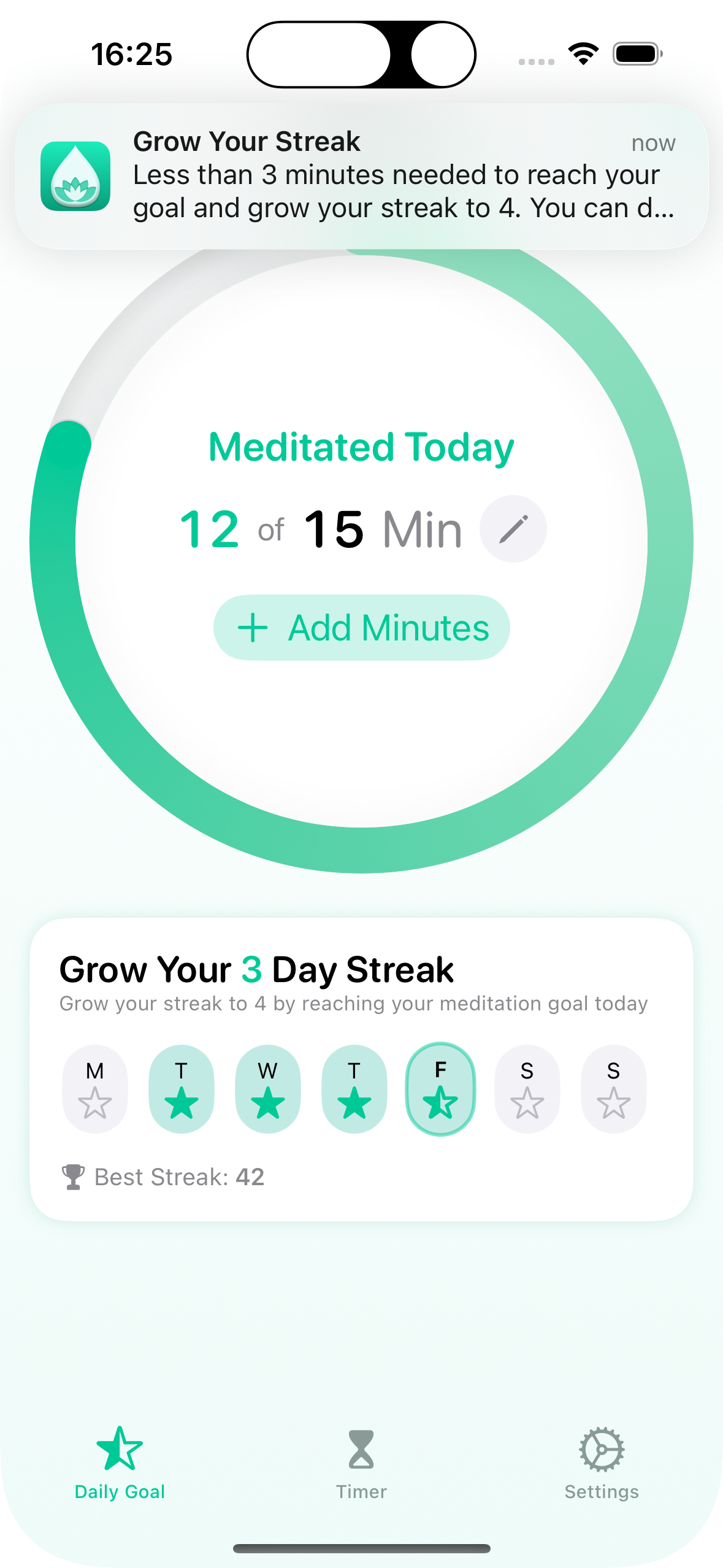The image size is (723, 1568).
Task: Select Friday in the streak week
Action: [x=440, y=1089]
